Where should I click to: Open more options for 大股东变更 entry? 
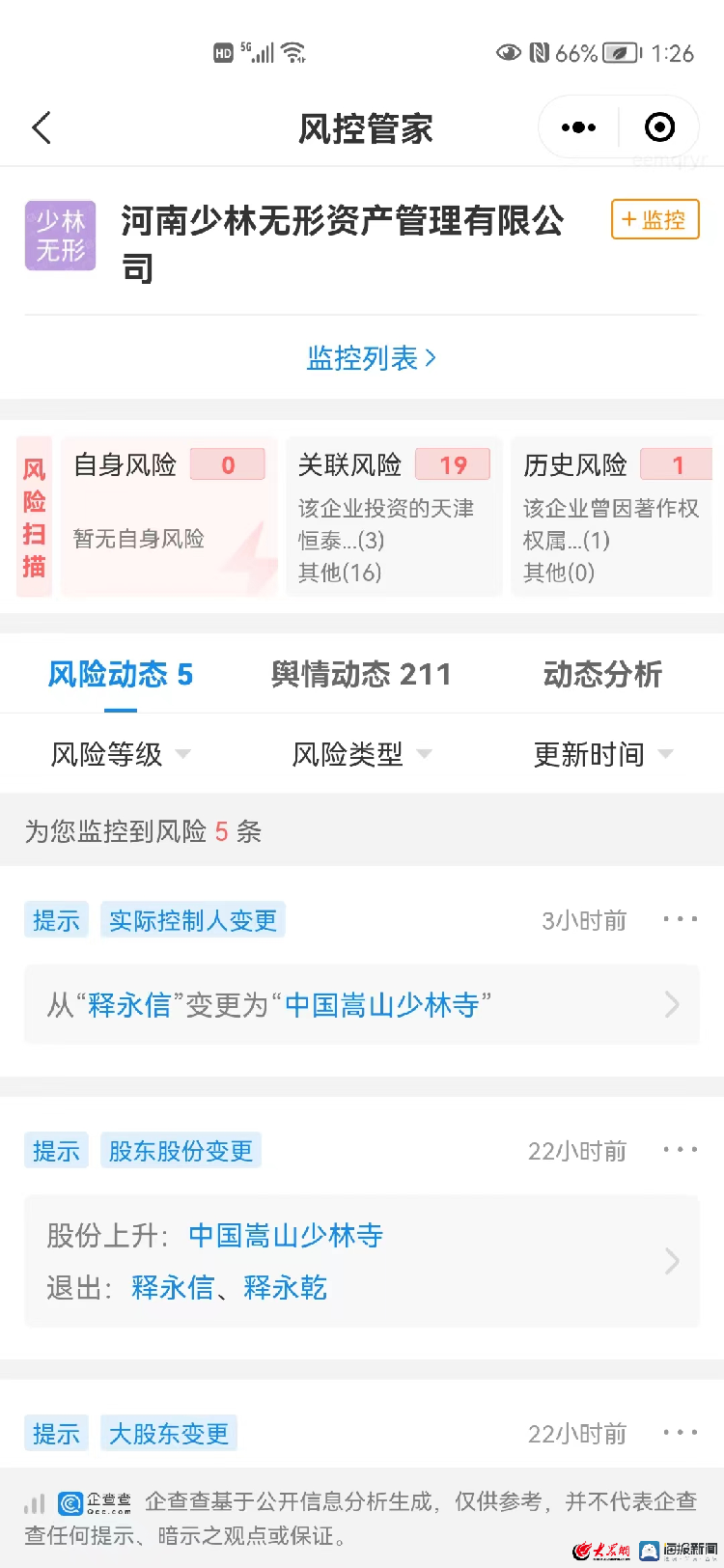(x=681, y=1432)
